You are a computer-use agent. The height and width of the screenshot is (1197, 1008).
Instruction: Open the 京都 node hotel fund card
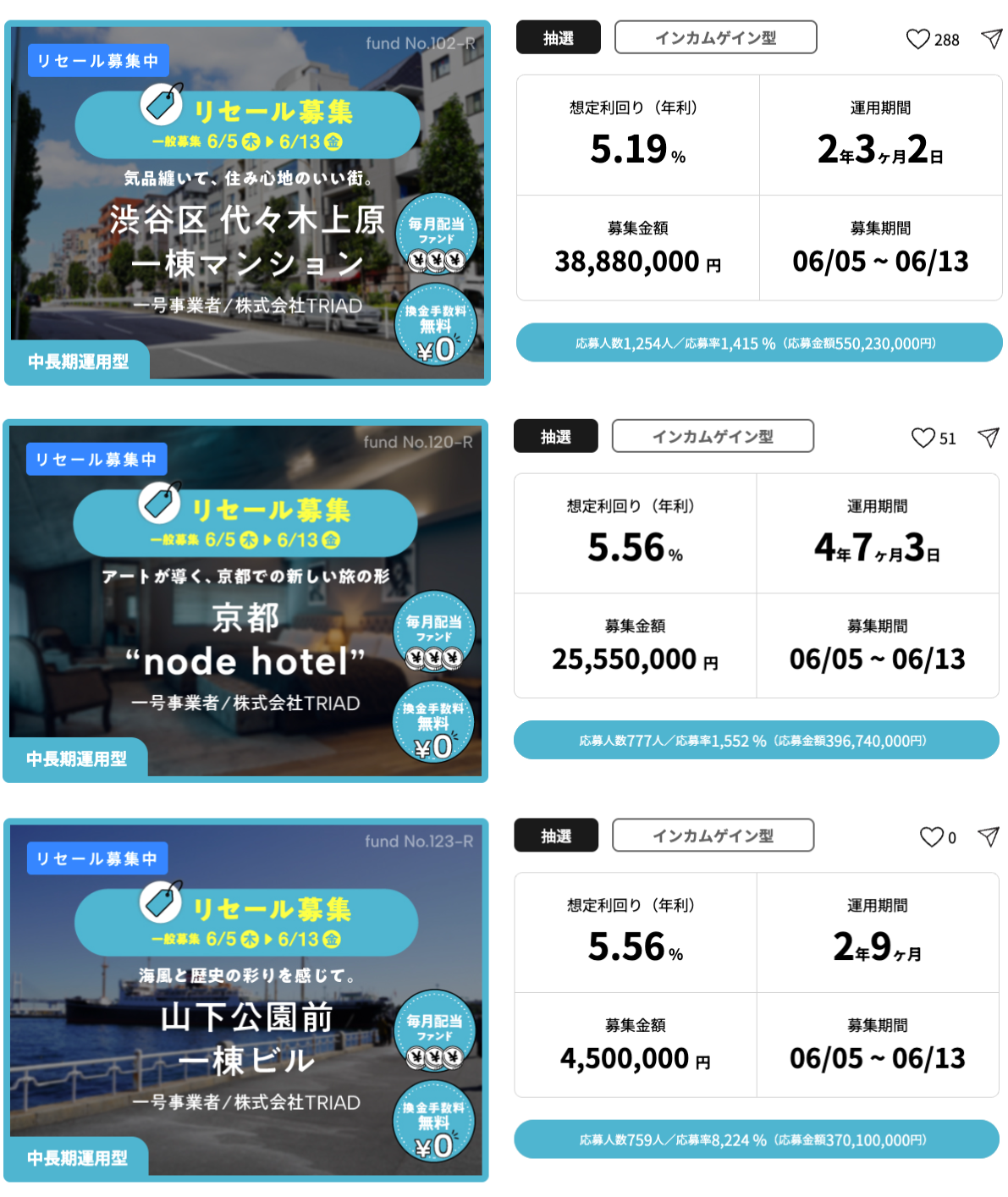[245, 601]
